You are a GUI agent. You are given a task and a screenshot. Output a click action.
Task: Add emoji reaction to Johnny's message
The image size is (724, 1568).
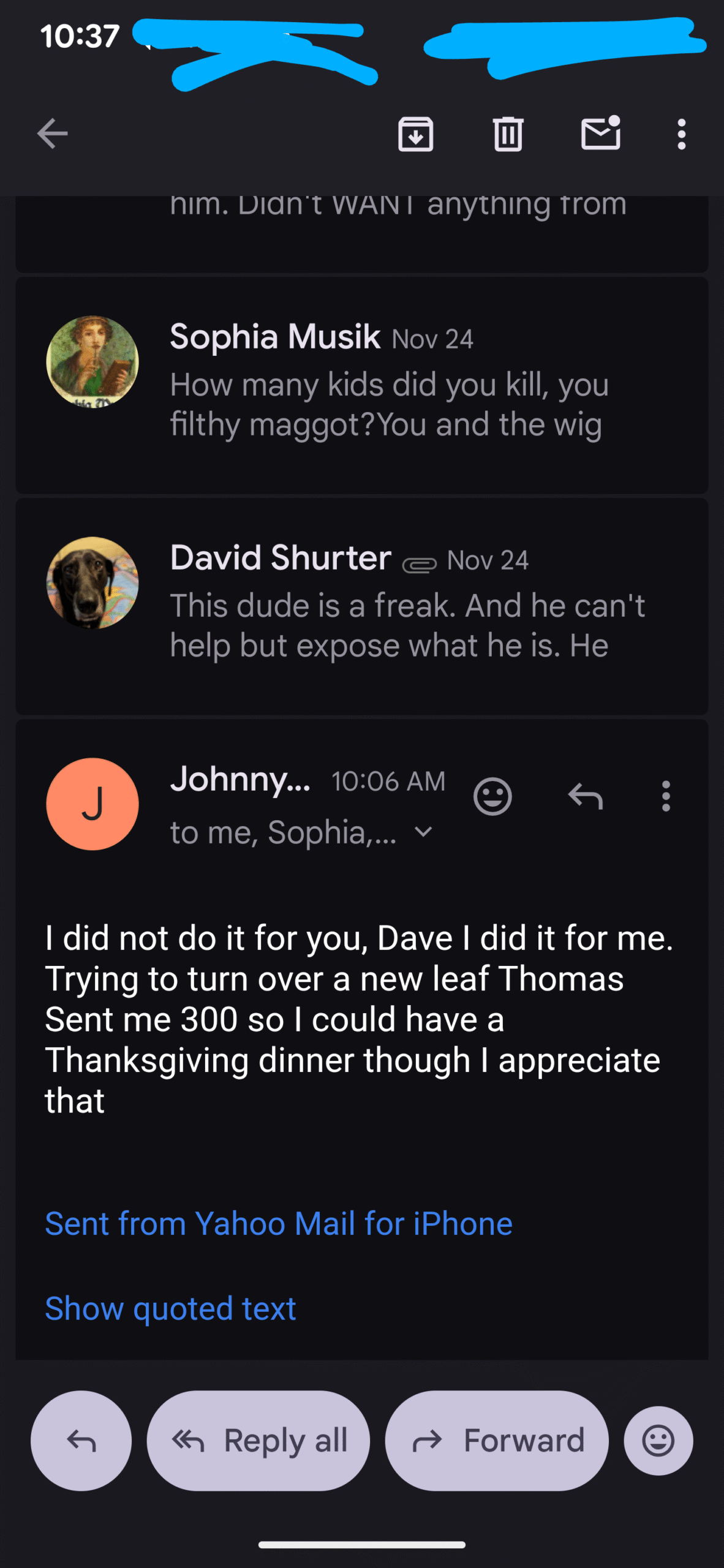point(492,796)
